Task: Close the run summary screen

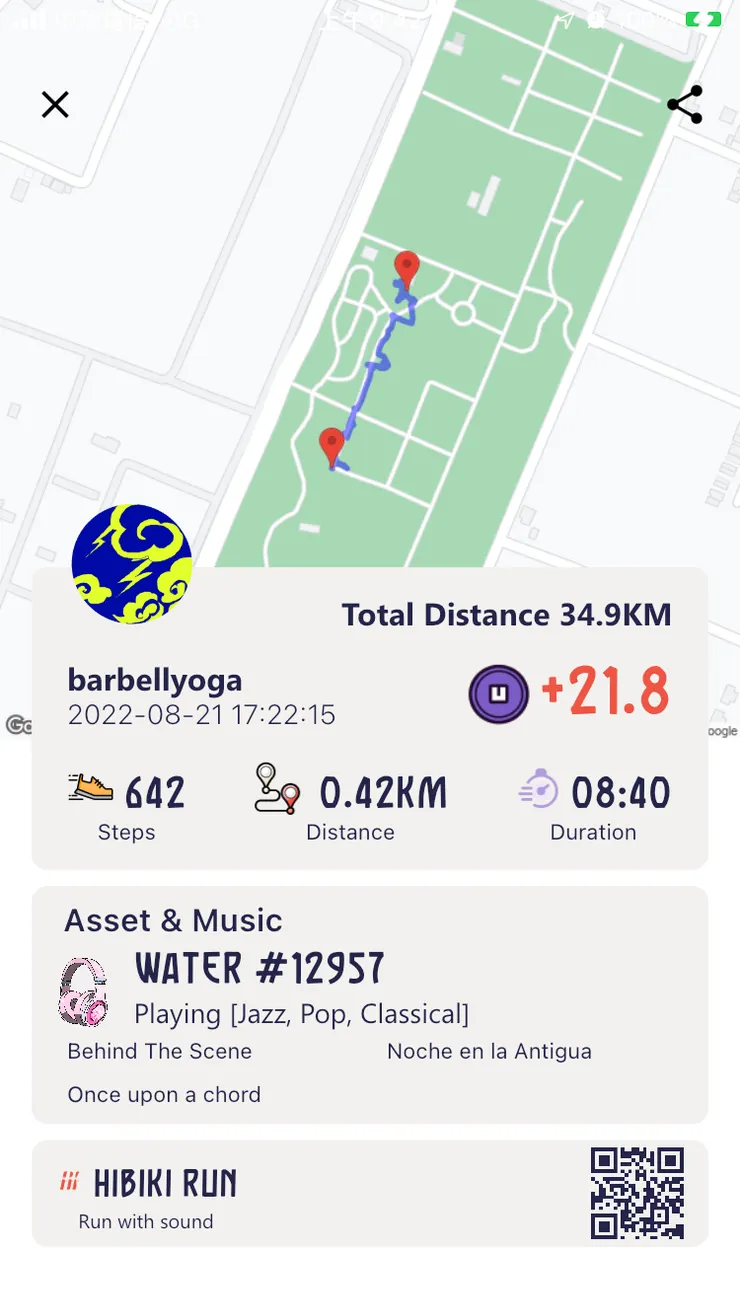Action: click(55, 104)
